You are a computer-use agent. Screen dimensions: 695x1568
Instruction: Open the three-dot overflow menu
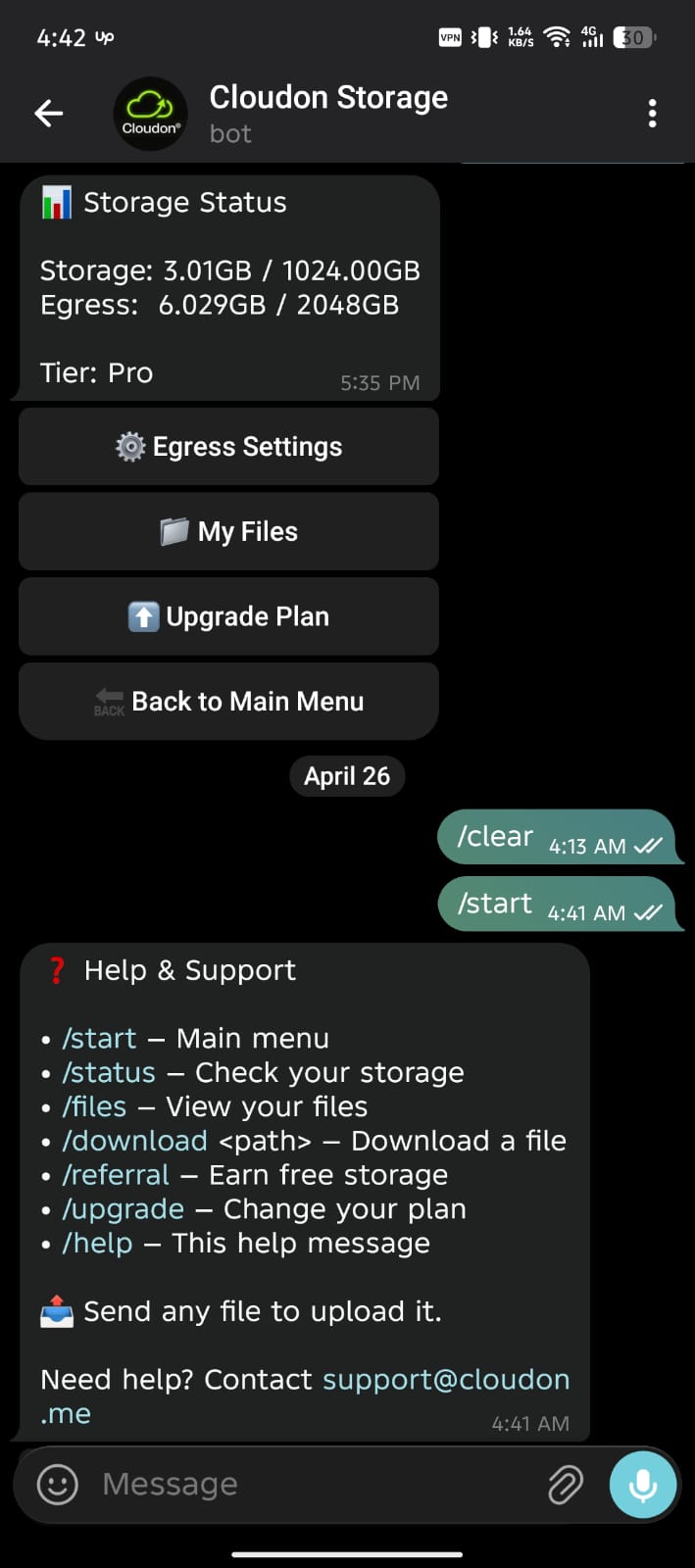pos(652,114)
